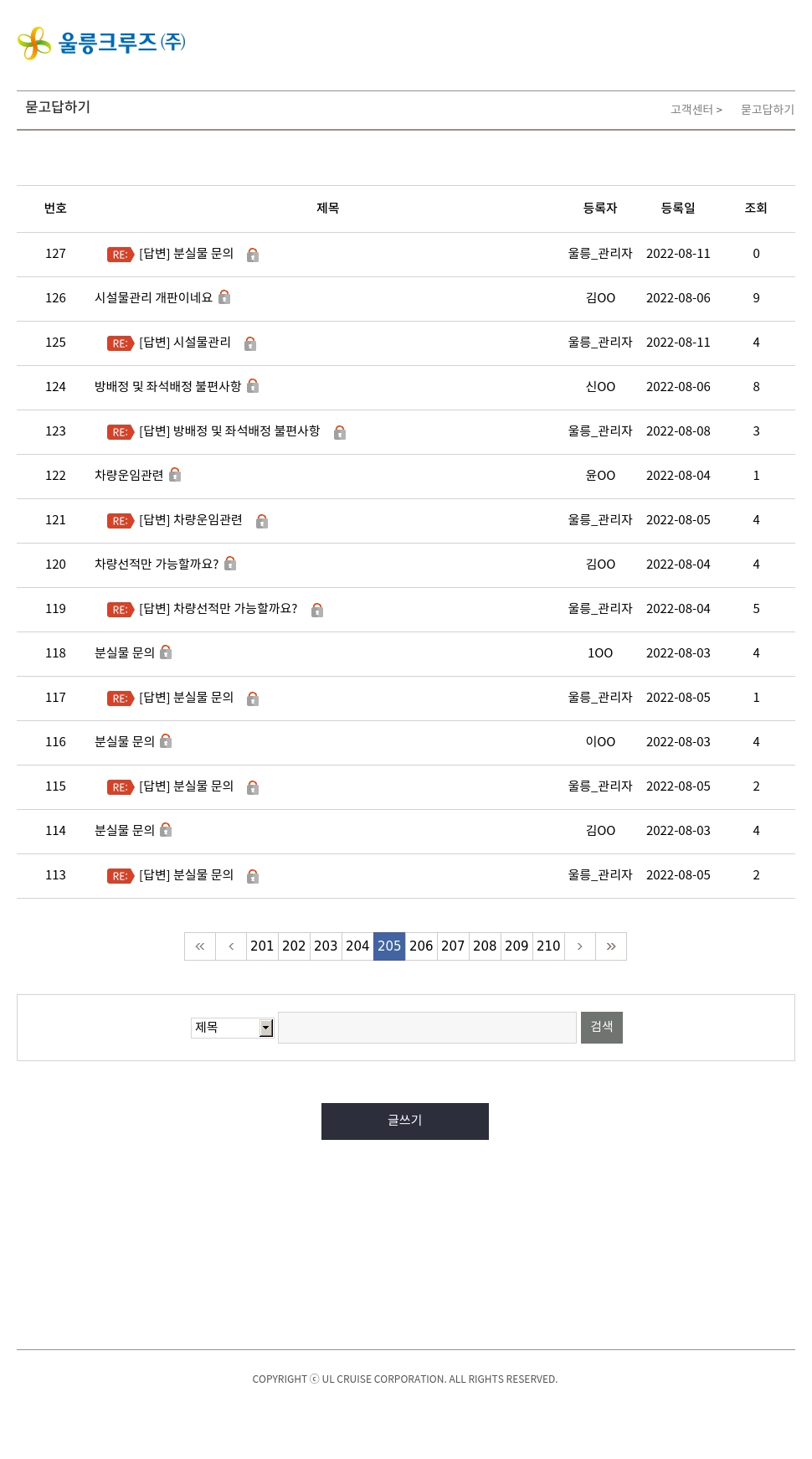The image size is (812, 1459).
Task: Focus the search keyword text field
Action: [x=427, y=1028]
